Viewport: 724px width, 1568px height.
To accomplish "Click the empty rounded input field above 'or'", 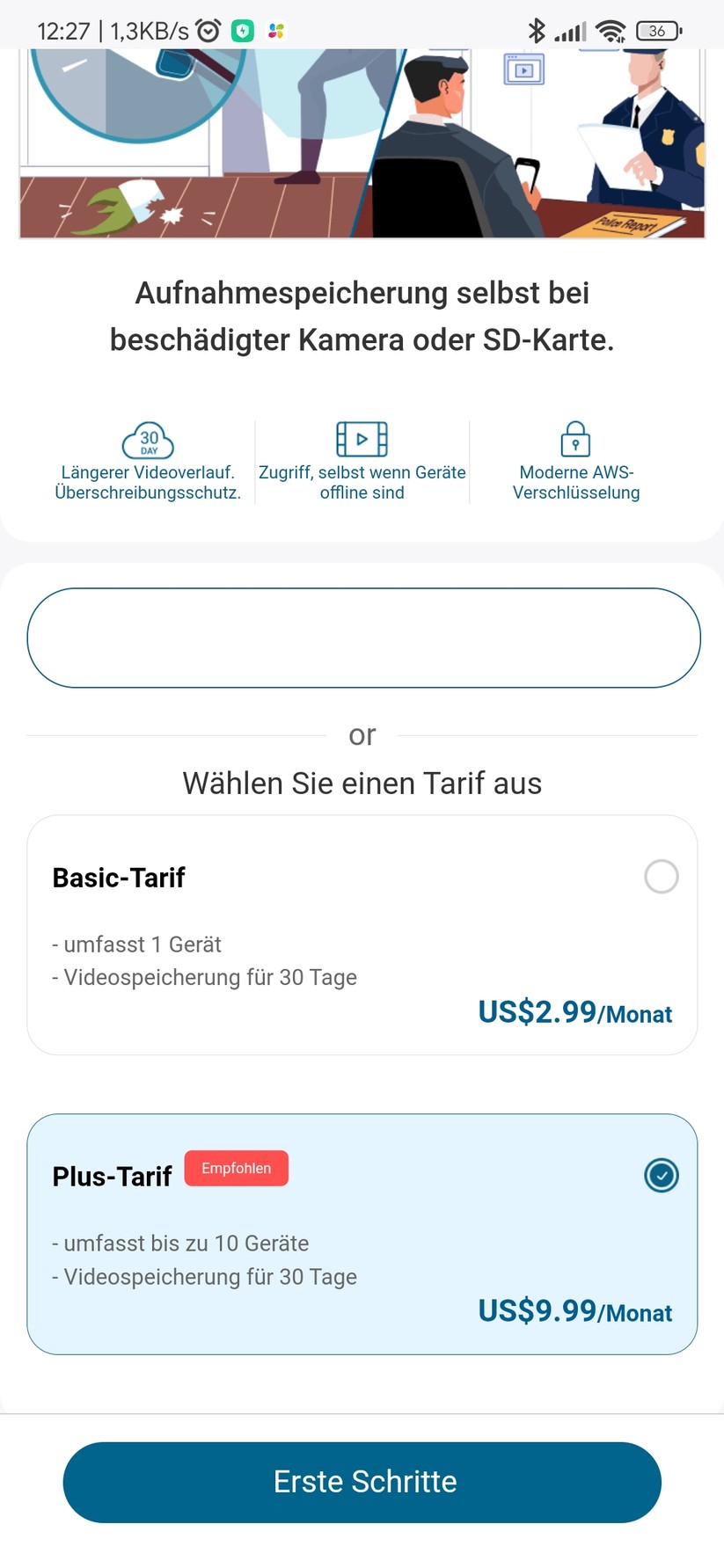I will [x=362, y=638].
